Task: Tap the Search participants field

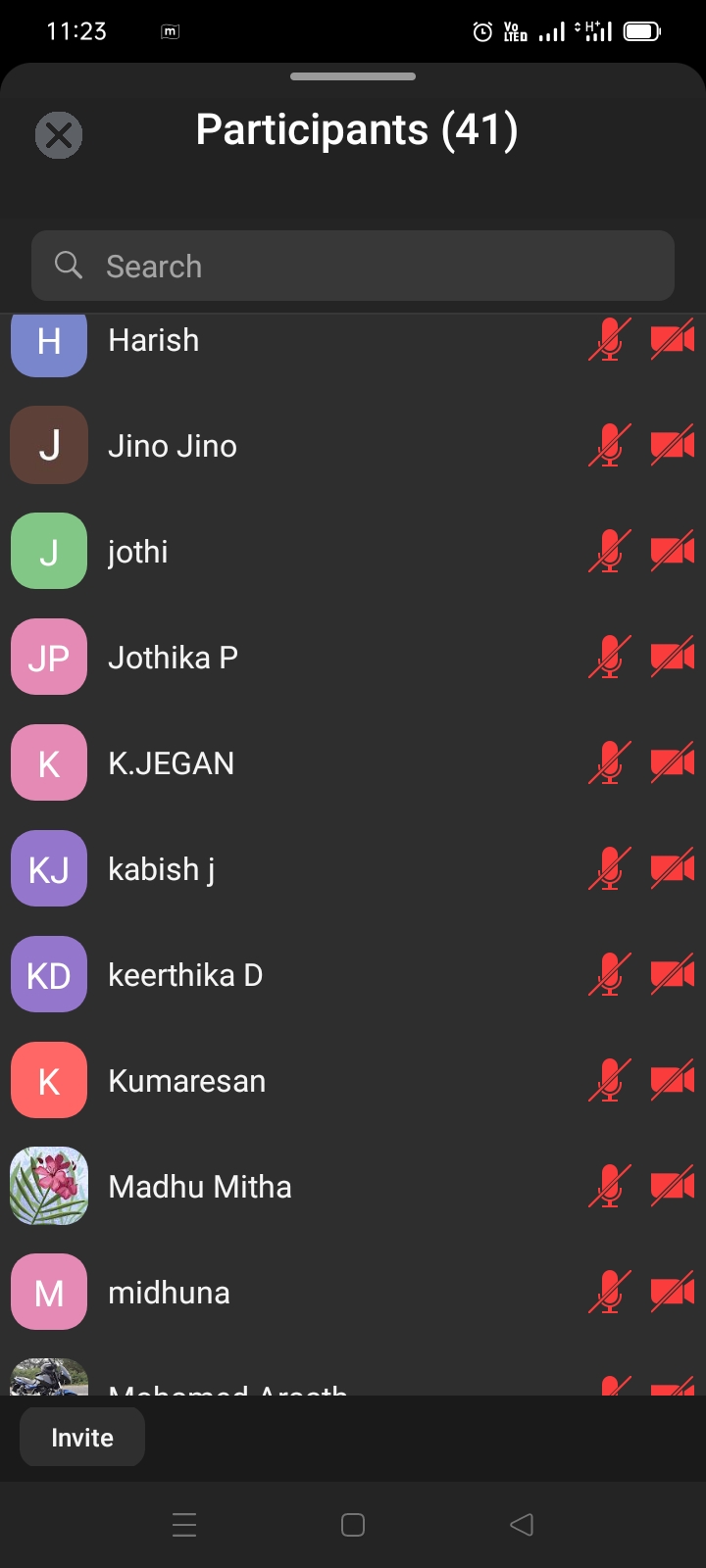Action: [x=353, y=266]
